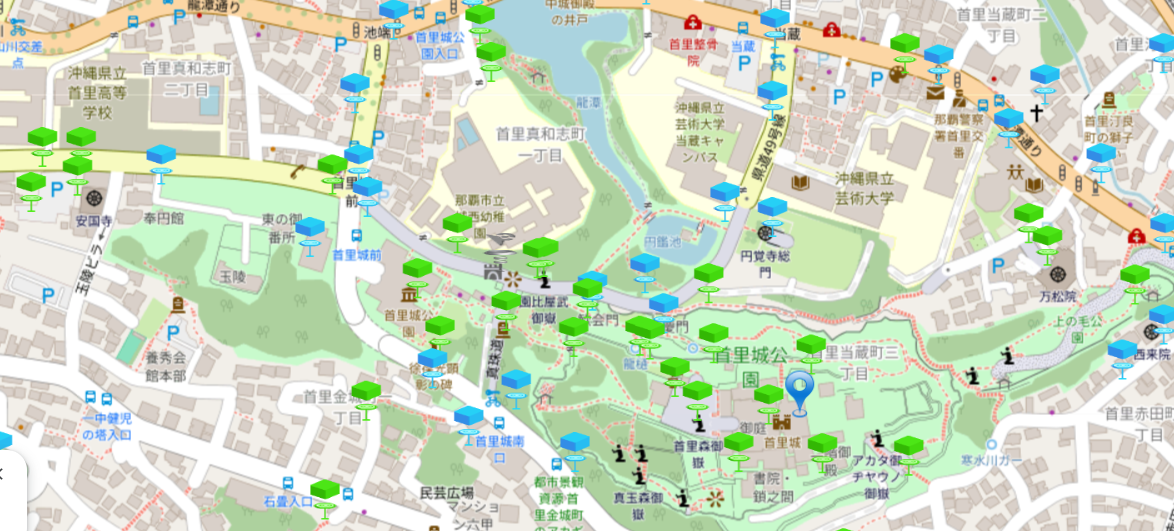Viewport: 1174px width, 531px height.
Task: Open the green marker near 上の毛公園
Action: (1135, 275)
